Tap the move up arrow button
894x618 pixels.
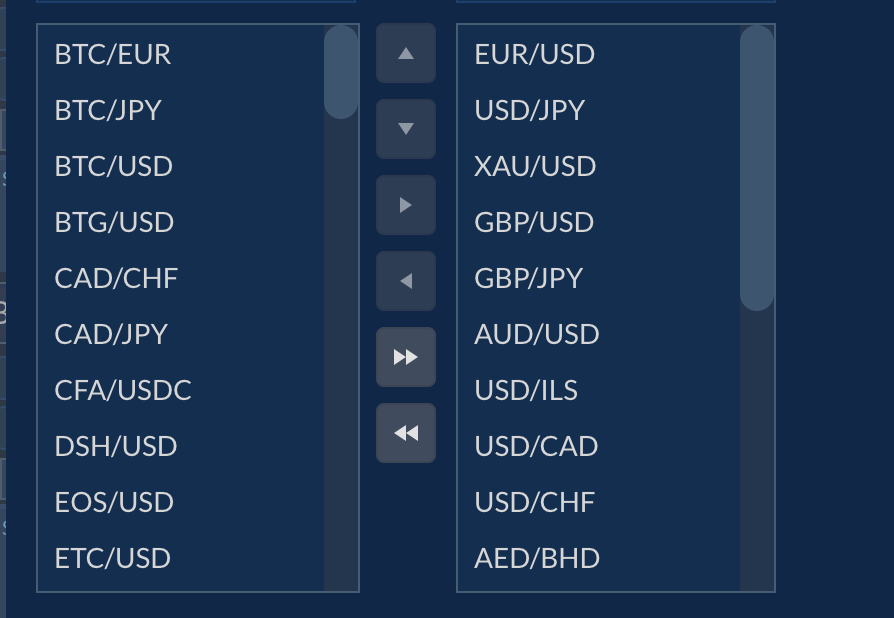405,53
